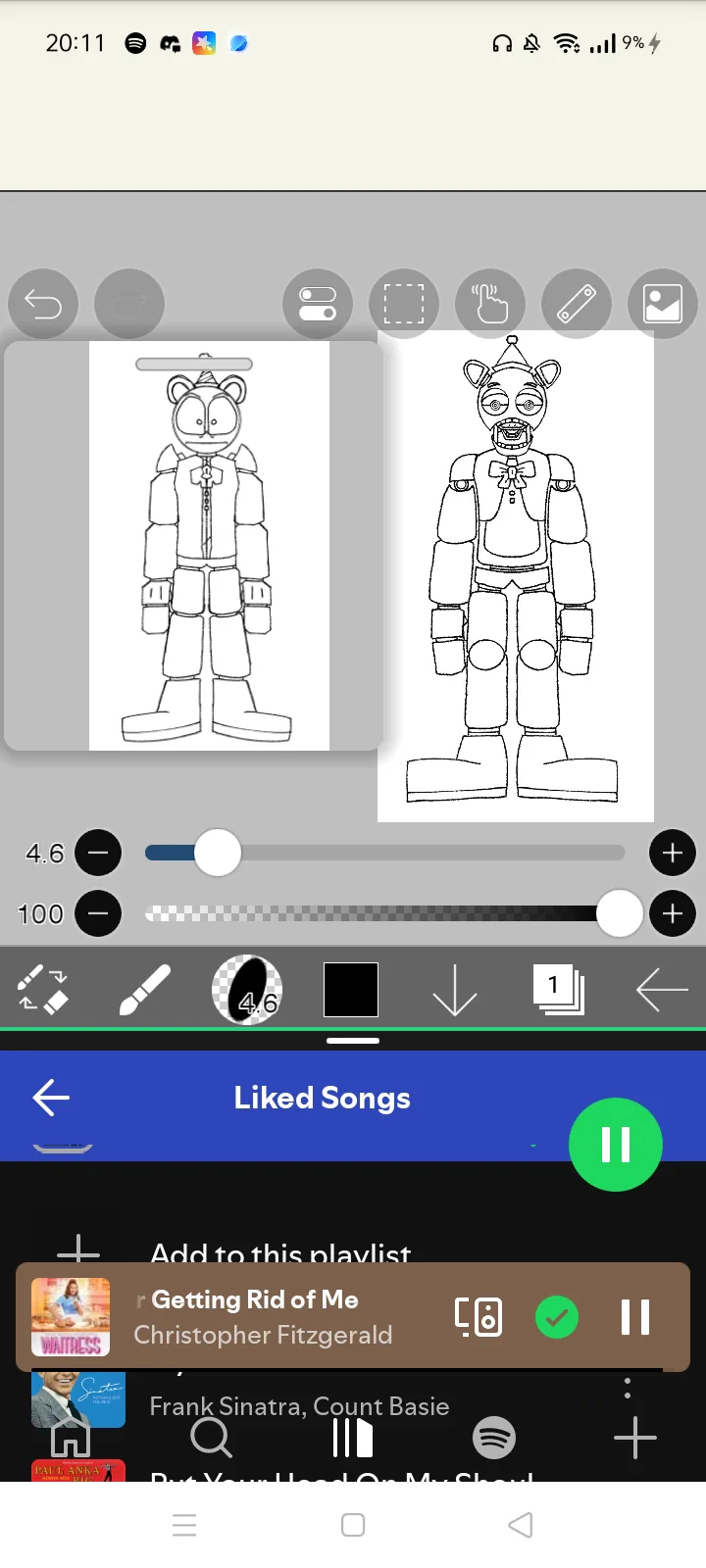Open the reference image/material tool
This screenshot has width=706, height=1568.
663,304
